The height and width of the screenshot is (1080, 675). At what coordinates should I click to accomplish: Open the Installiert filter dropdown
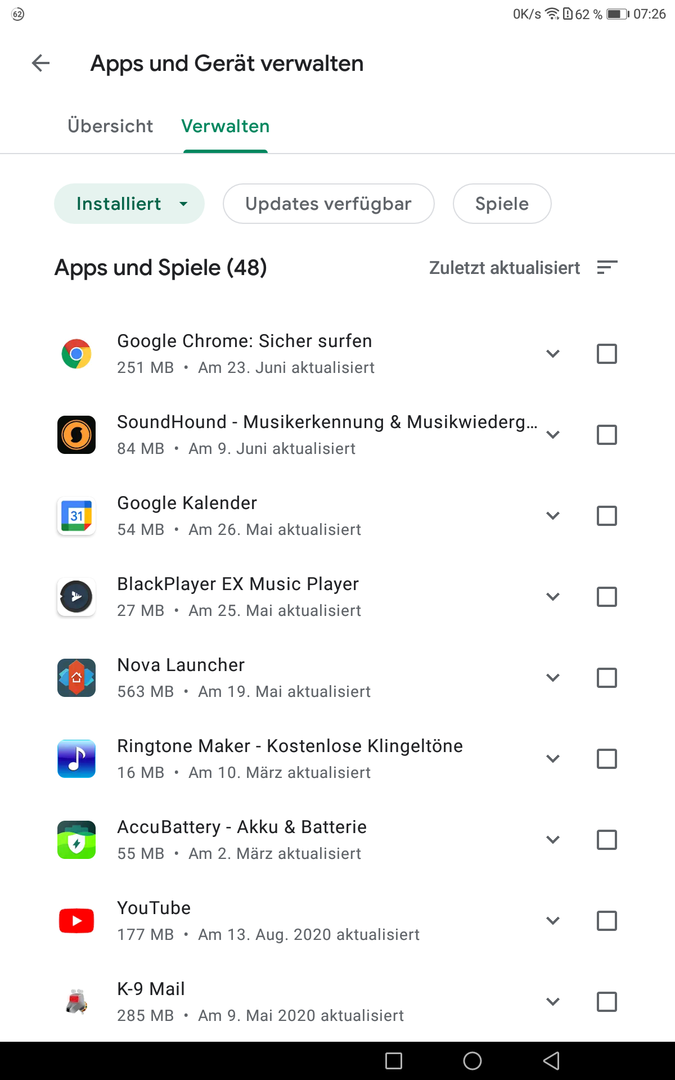coord(129,204)
